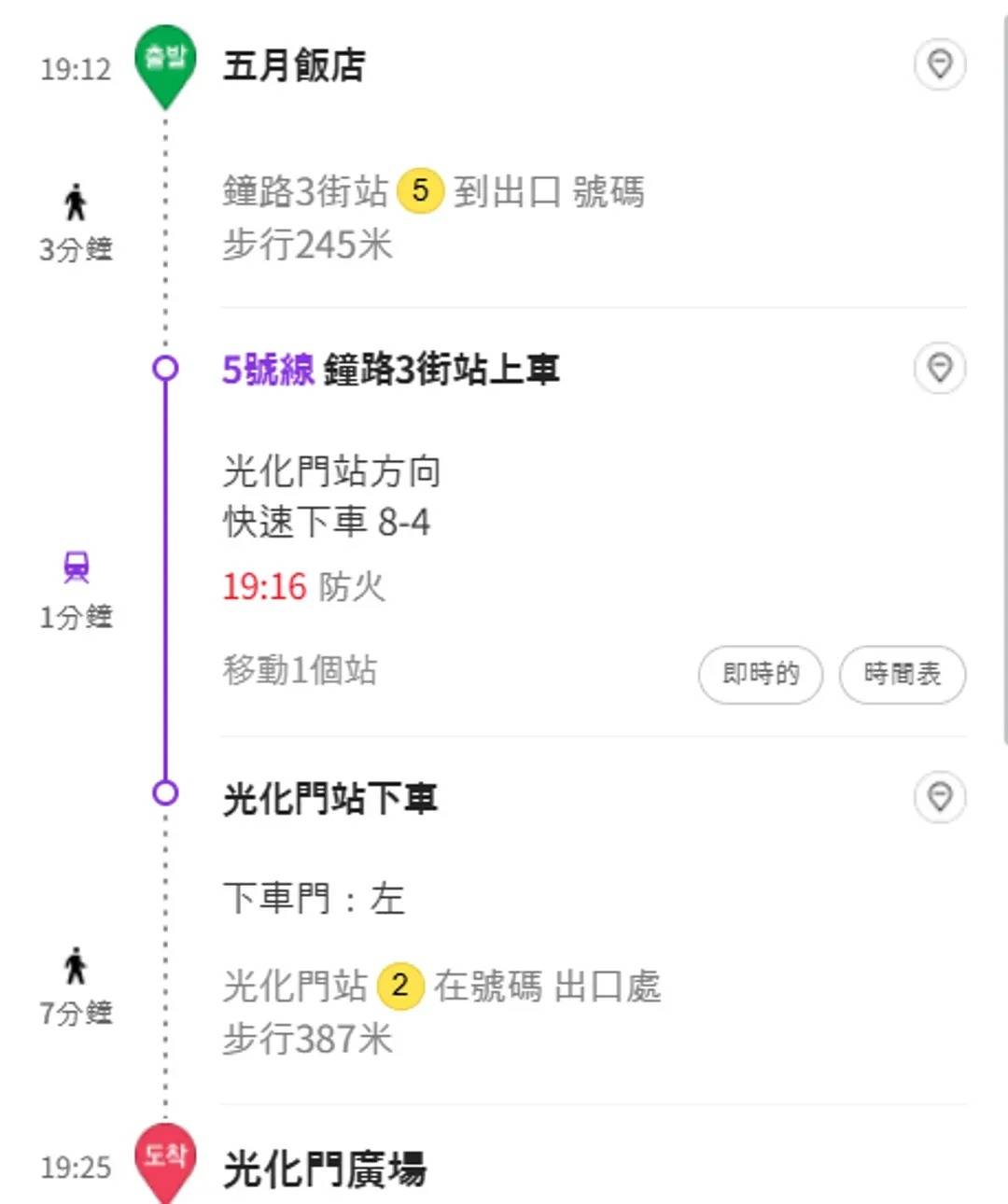The height and width of the screenshot is (1204, 1008).
Task: Select the 5號線 purple line label
Action: coord(267,370)
